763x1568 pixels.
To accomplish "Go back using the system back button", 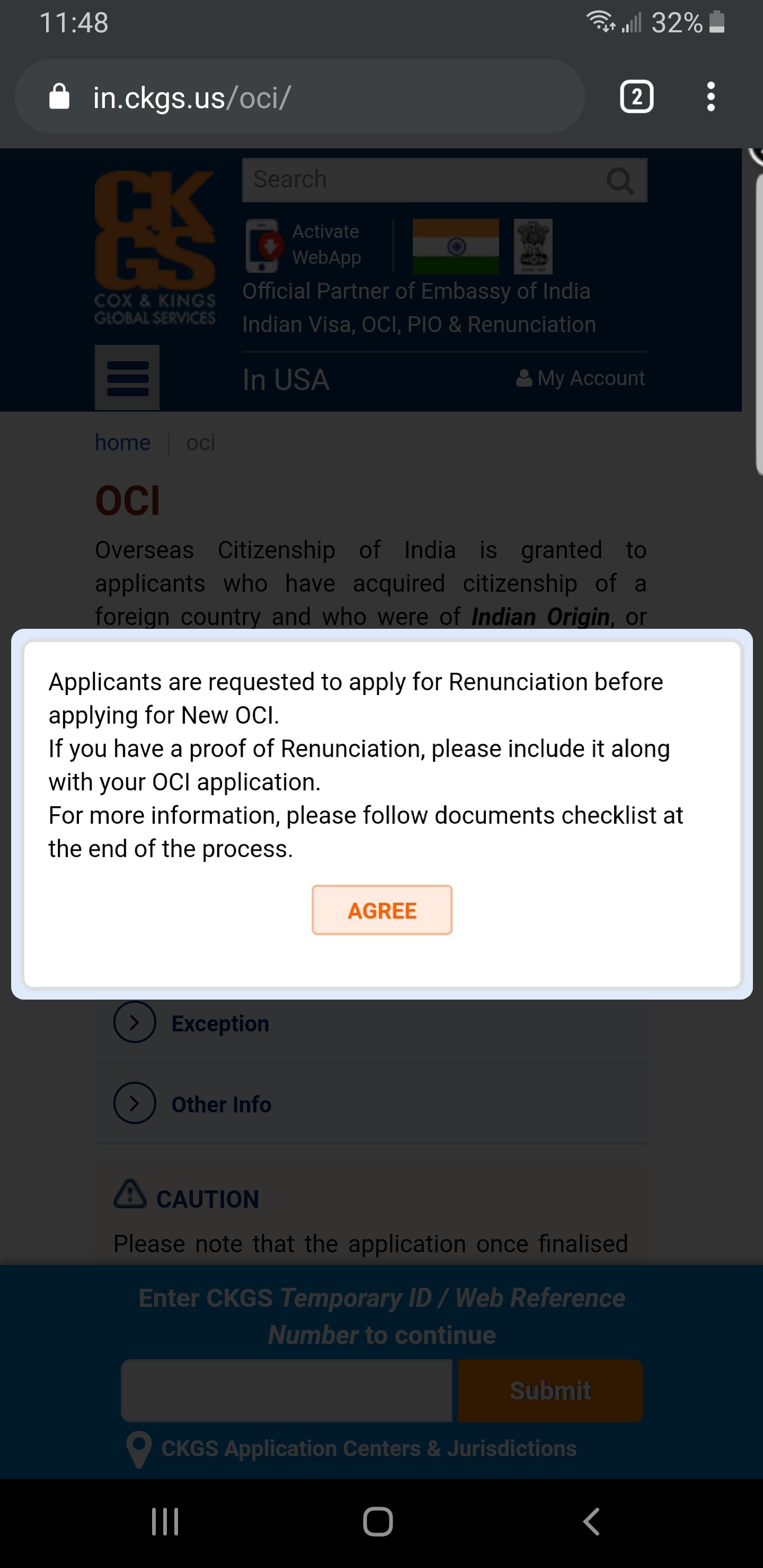I will click(x=591, y=1522).
